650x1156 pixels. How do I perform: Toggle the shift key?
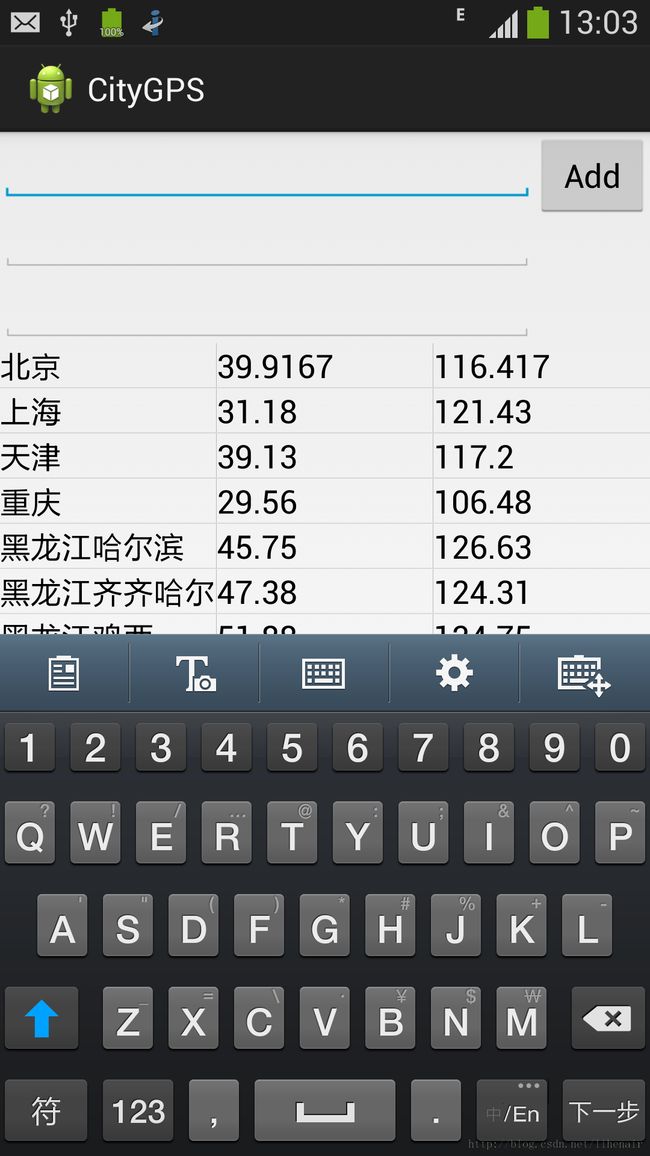41,1017
